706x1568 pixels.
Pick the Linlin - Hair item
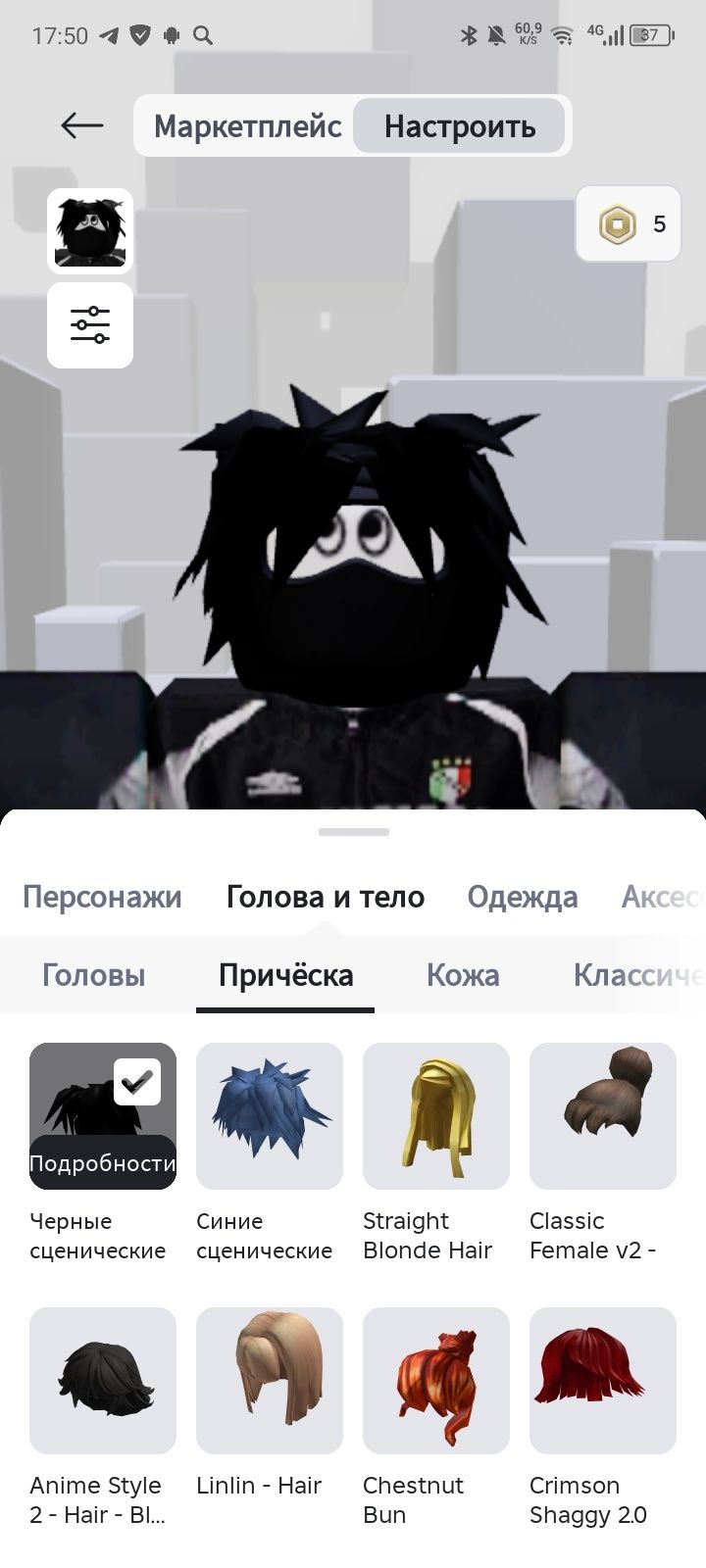point(270,1381)
